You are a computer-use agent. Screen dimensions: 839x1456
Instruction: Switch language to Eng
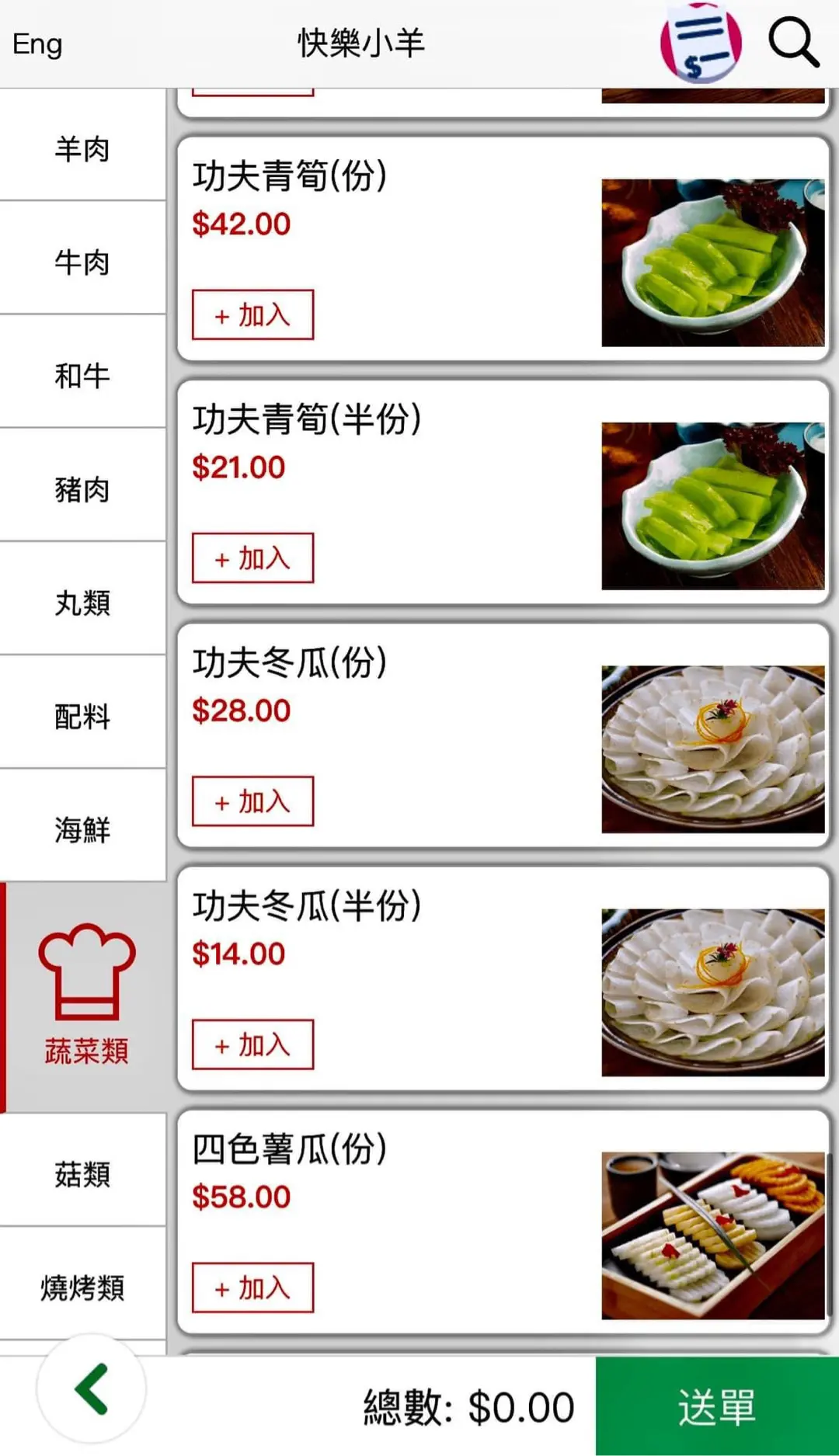coord(37,44)
